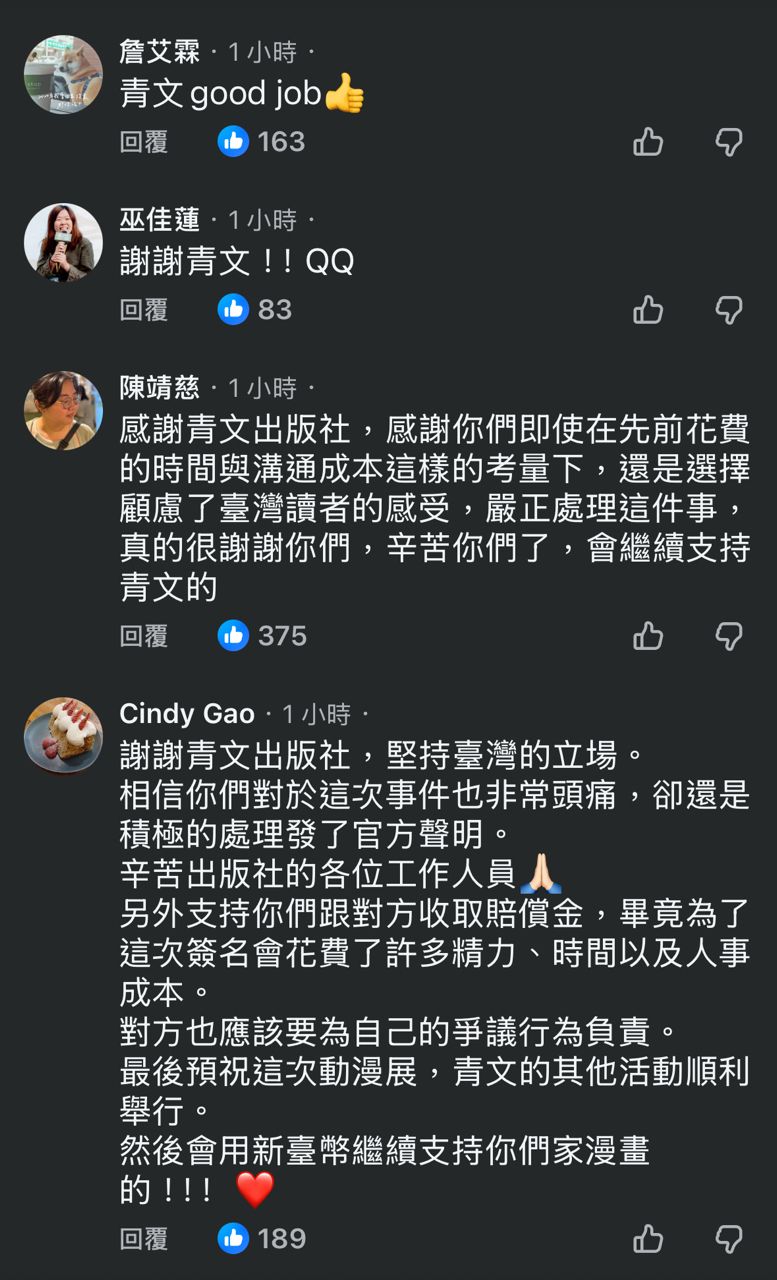
Task: Thumbs down 巫佳蓮's comment
Action: coord(729,310)
